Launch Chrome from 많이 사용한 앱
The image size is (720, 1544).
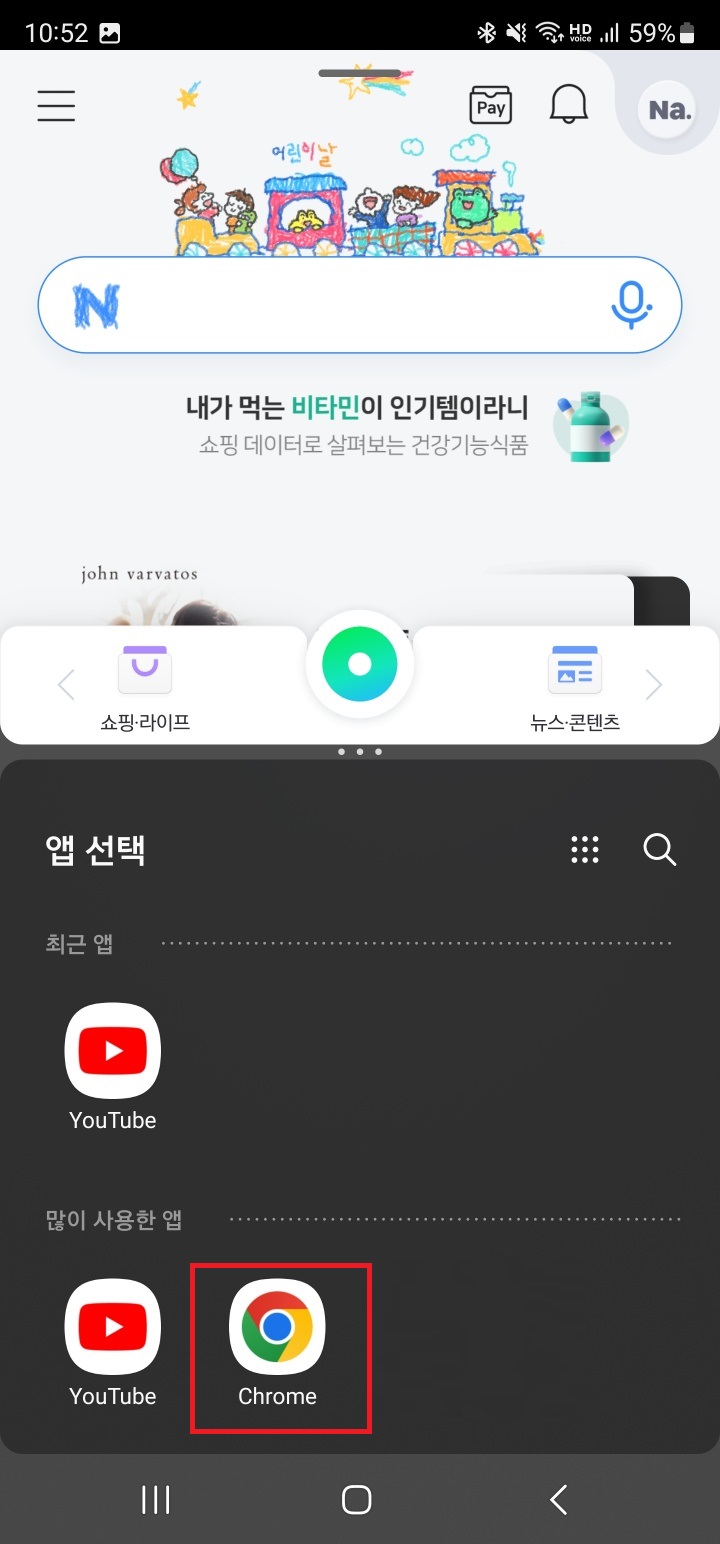(x=278, y=1327)
